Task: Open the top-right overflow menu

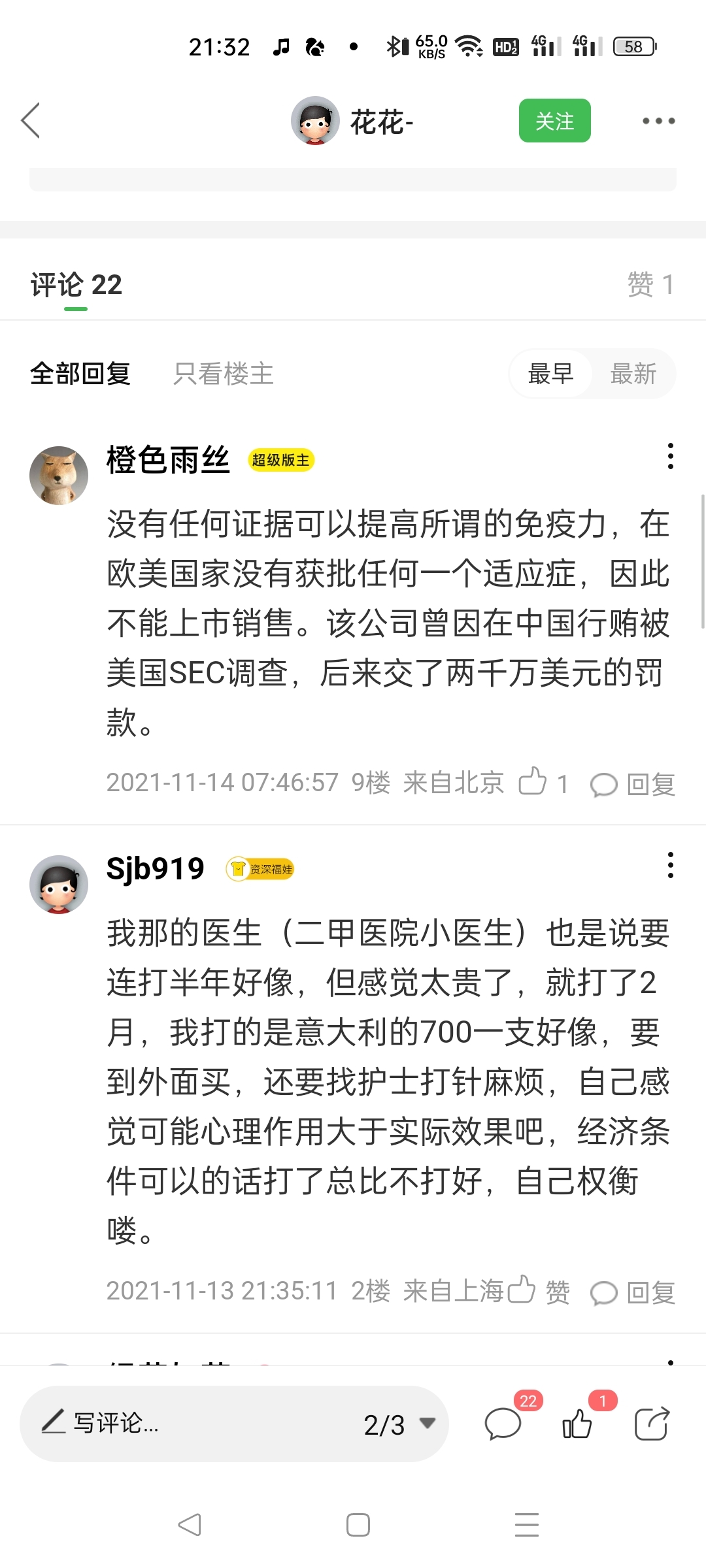Action: (658, 121)
